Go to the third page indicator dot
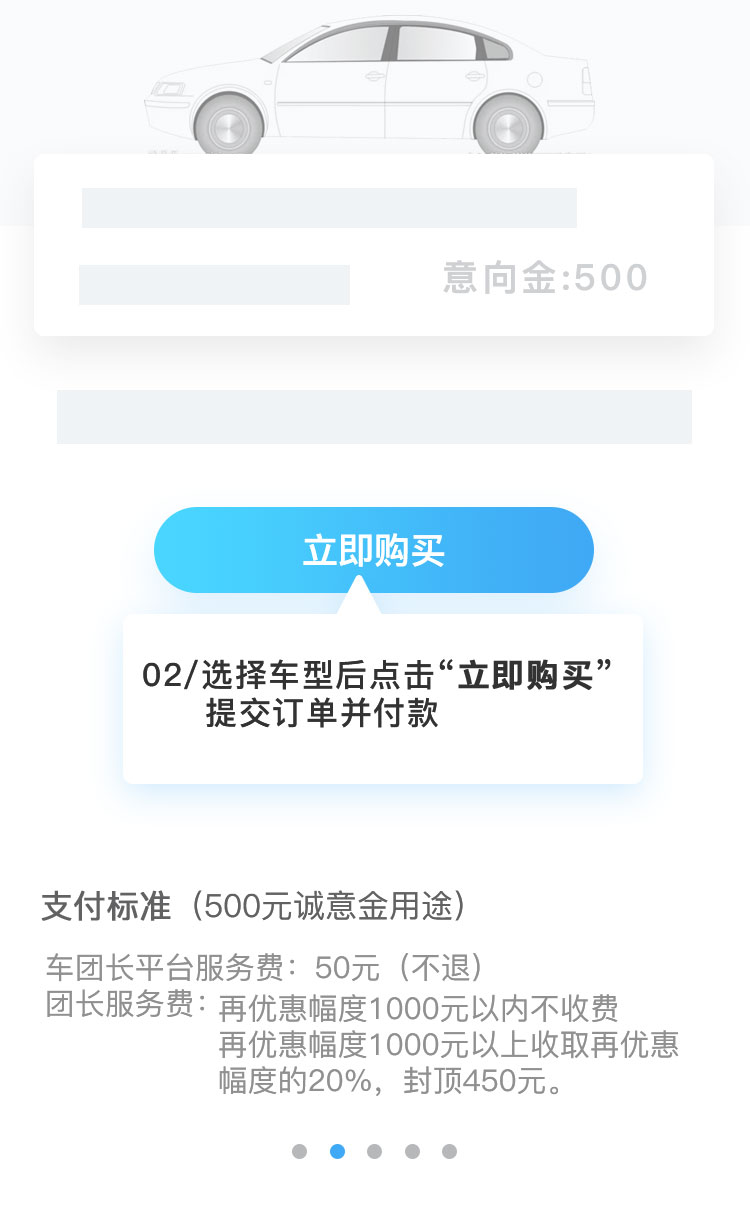The height and width of the screenshot is (1208, 750). [374, 1151]
